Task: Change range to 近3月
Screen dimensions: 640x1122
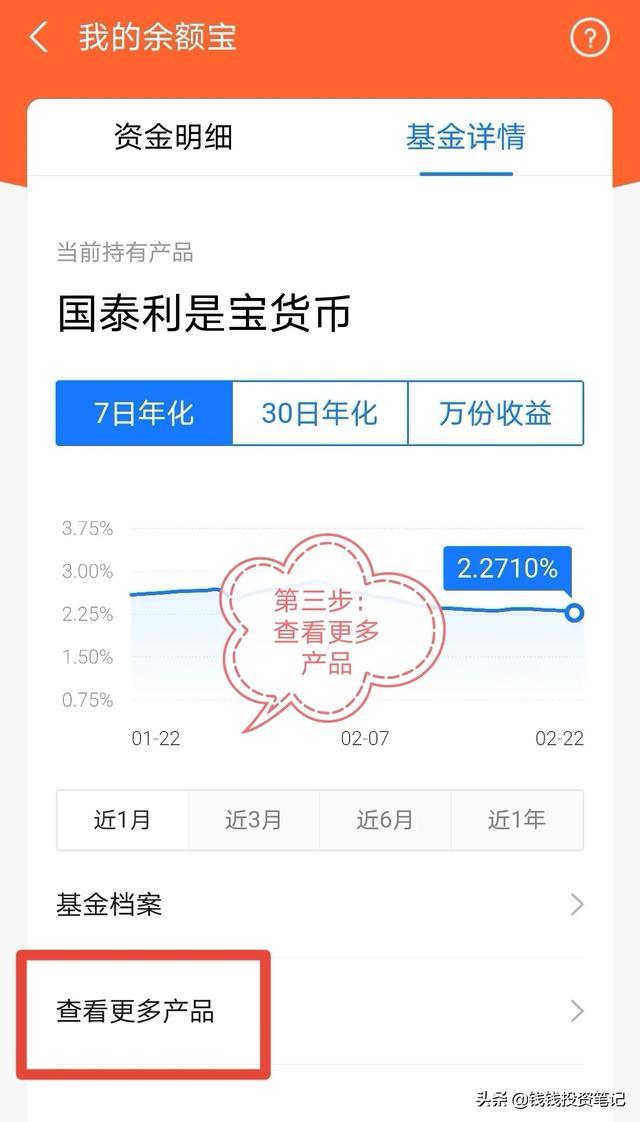Action: click(254, 821)
